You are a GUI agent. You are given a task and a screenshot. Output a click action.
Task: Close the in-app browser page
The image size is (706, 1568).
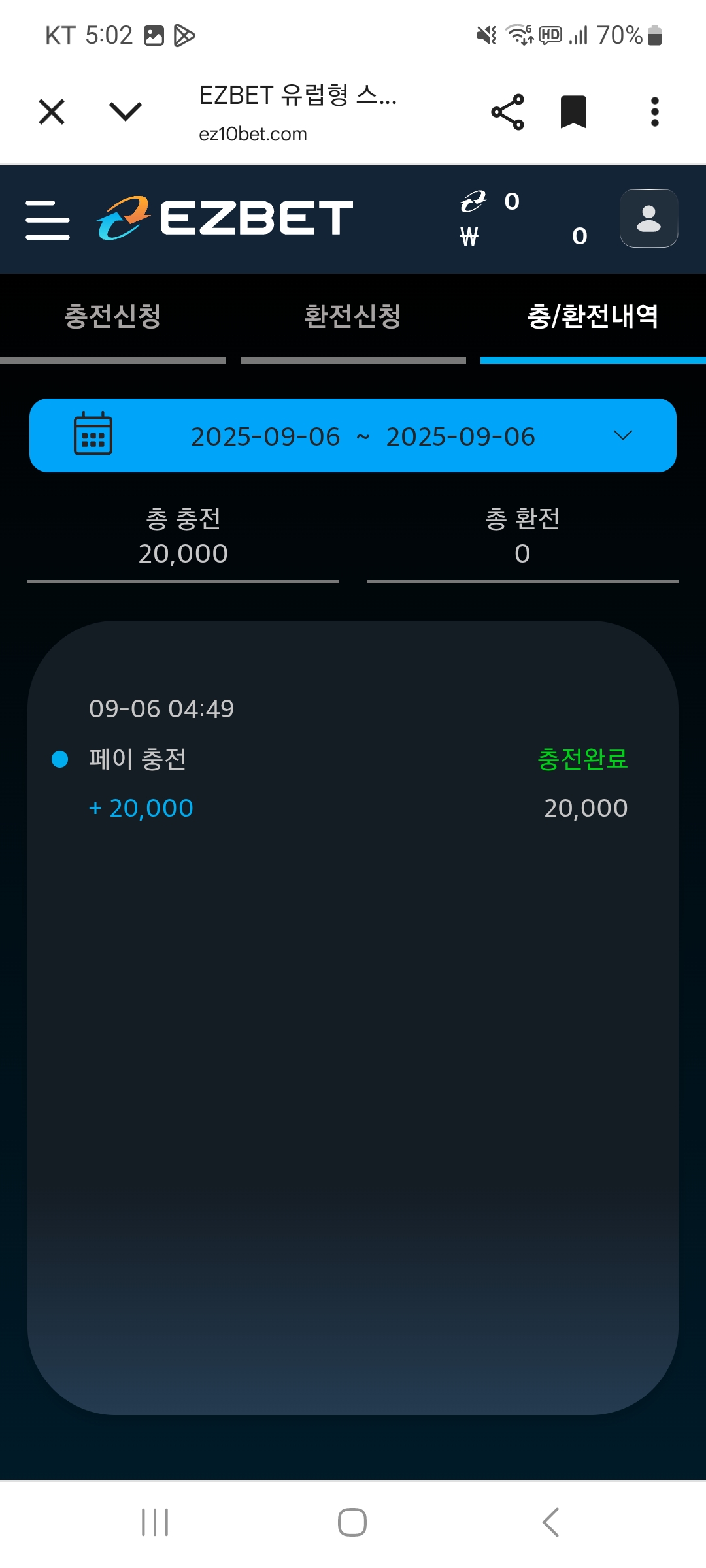[52, 112]
